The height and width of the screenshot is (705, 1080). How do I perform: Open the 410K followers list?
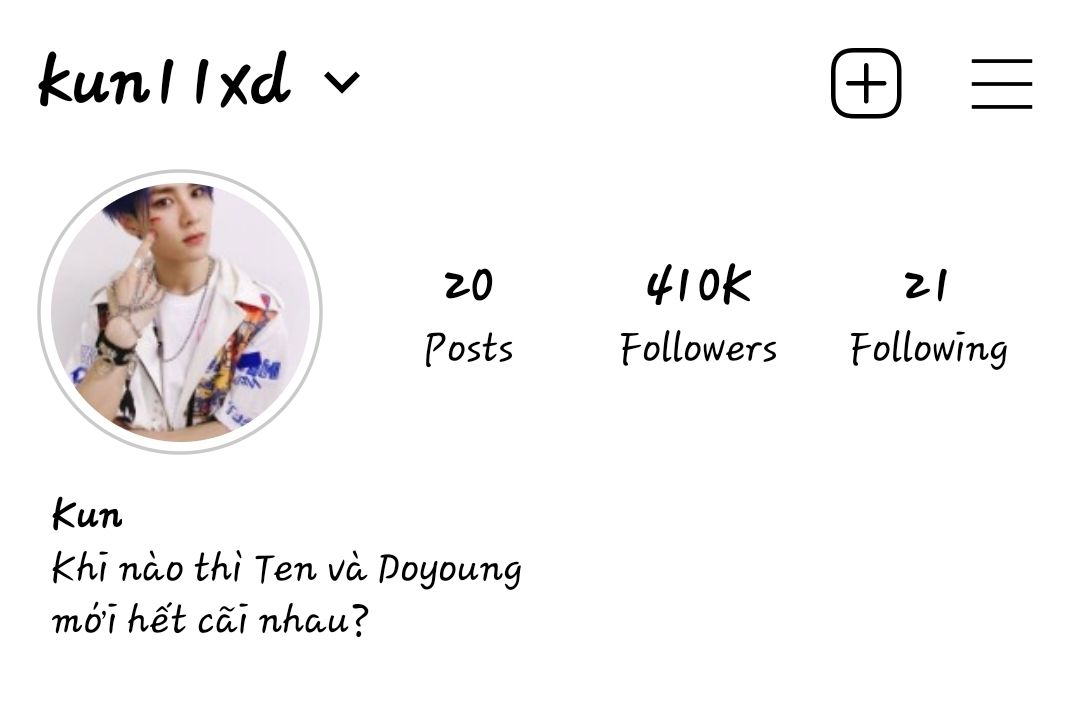click(698, 315)
